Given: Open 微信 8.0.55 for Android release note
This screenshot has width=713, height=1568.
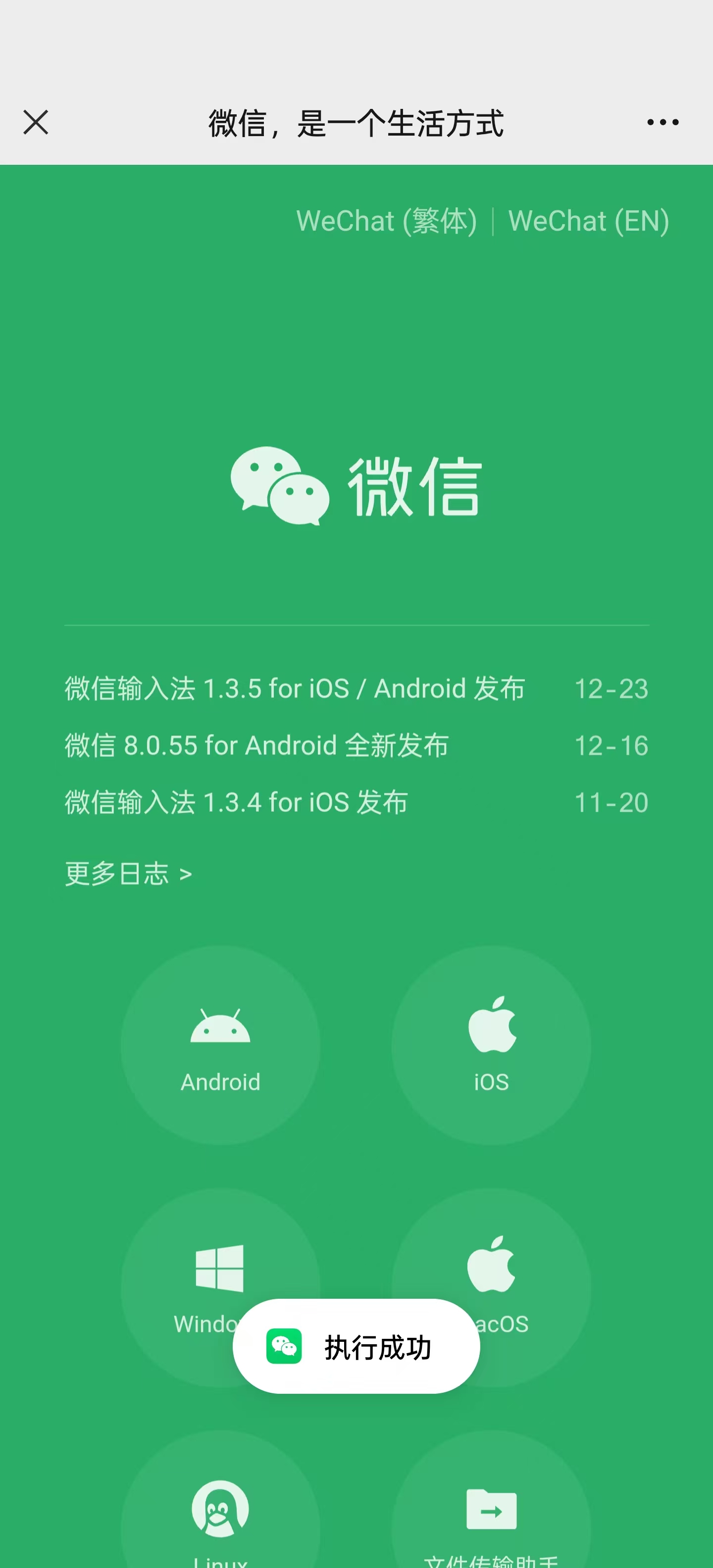Looking at the screenshot, I should pos(256,746).
